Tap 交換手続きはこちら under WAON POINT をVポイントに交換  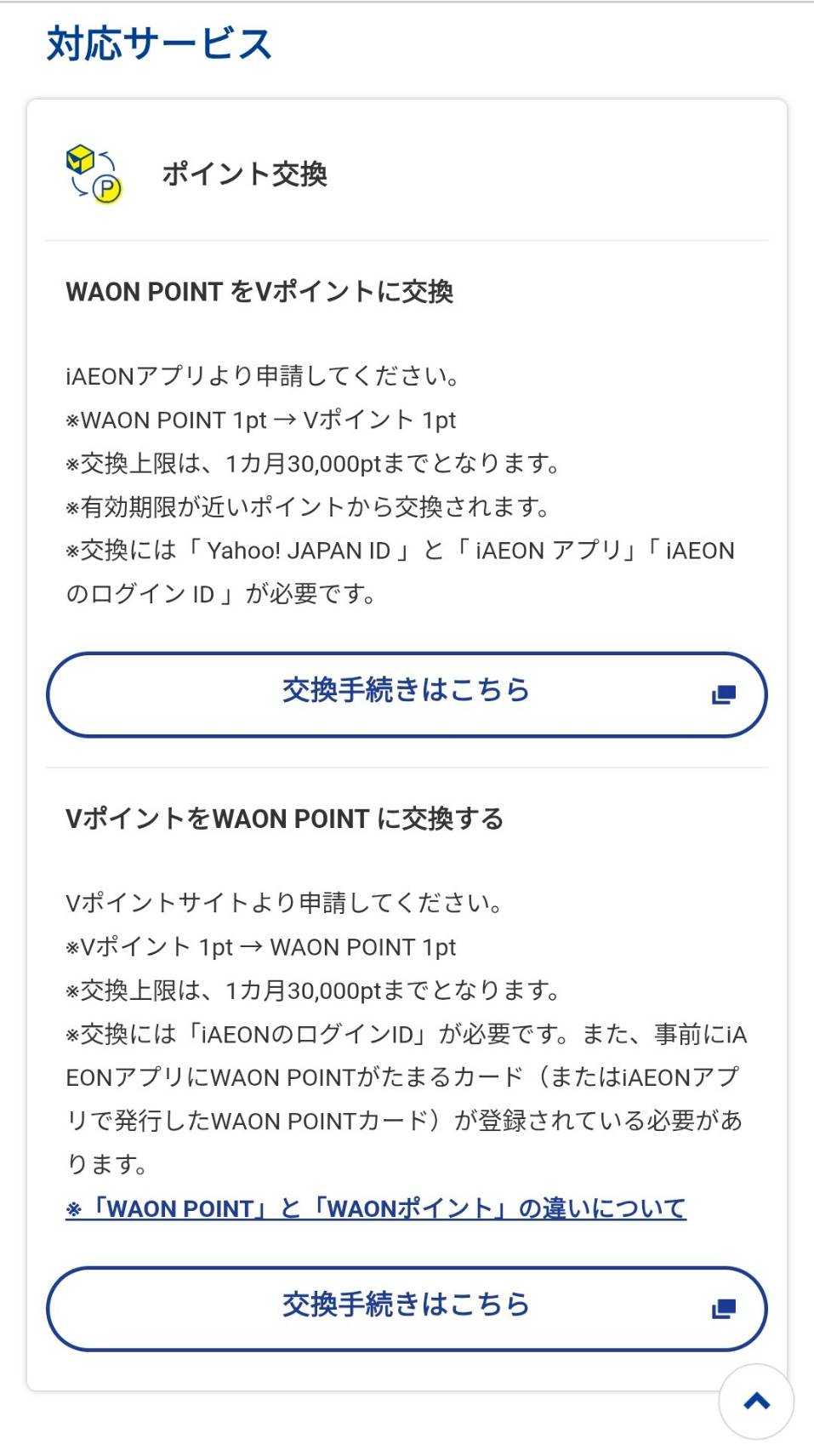tap(407, 694)
